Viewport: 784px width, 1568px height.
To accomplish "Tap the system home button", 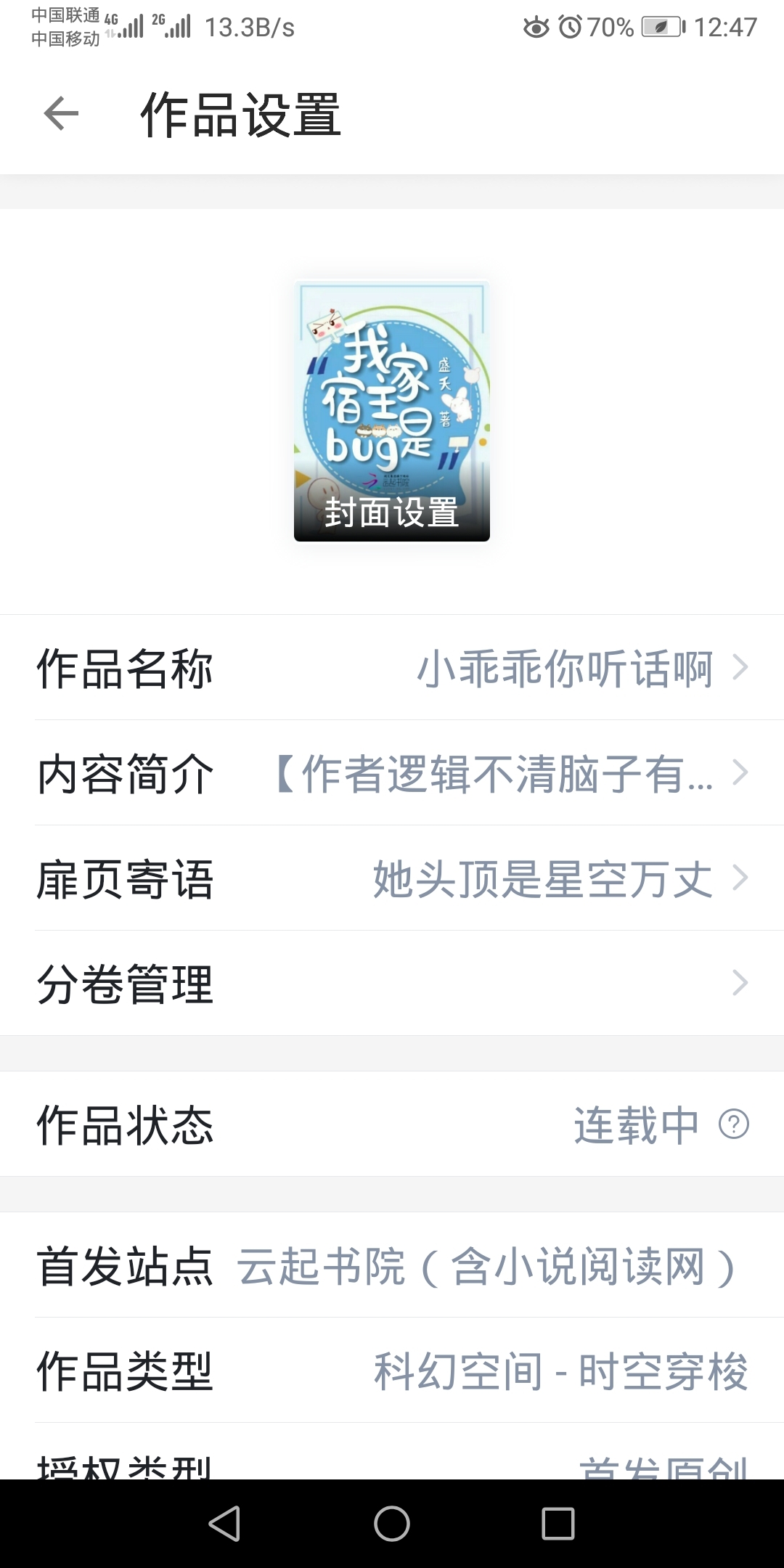I will tap(392, 1523).
